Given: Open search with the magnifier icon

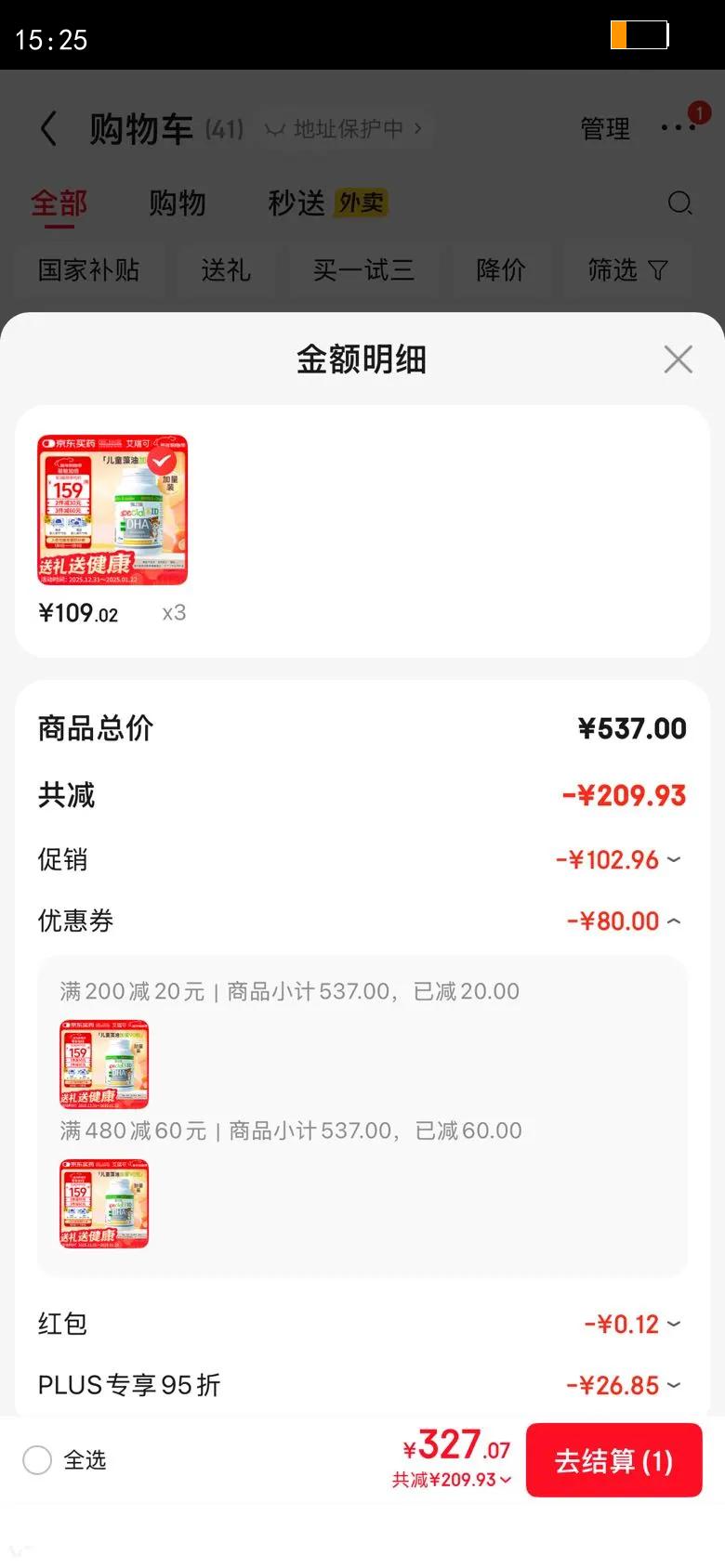Looking at the screenshot, I should [x=679, y=203].
